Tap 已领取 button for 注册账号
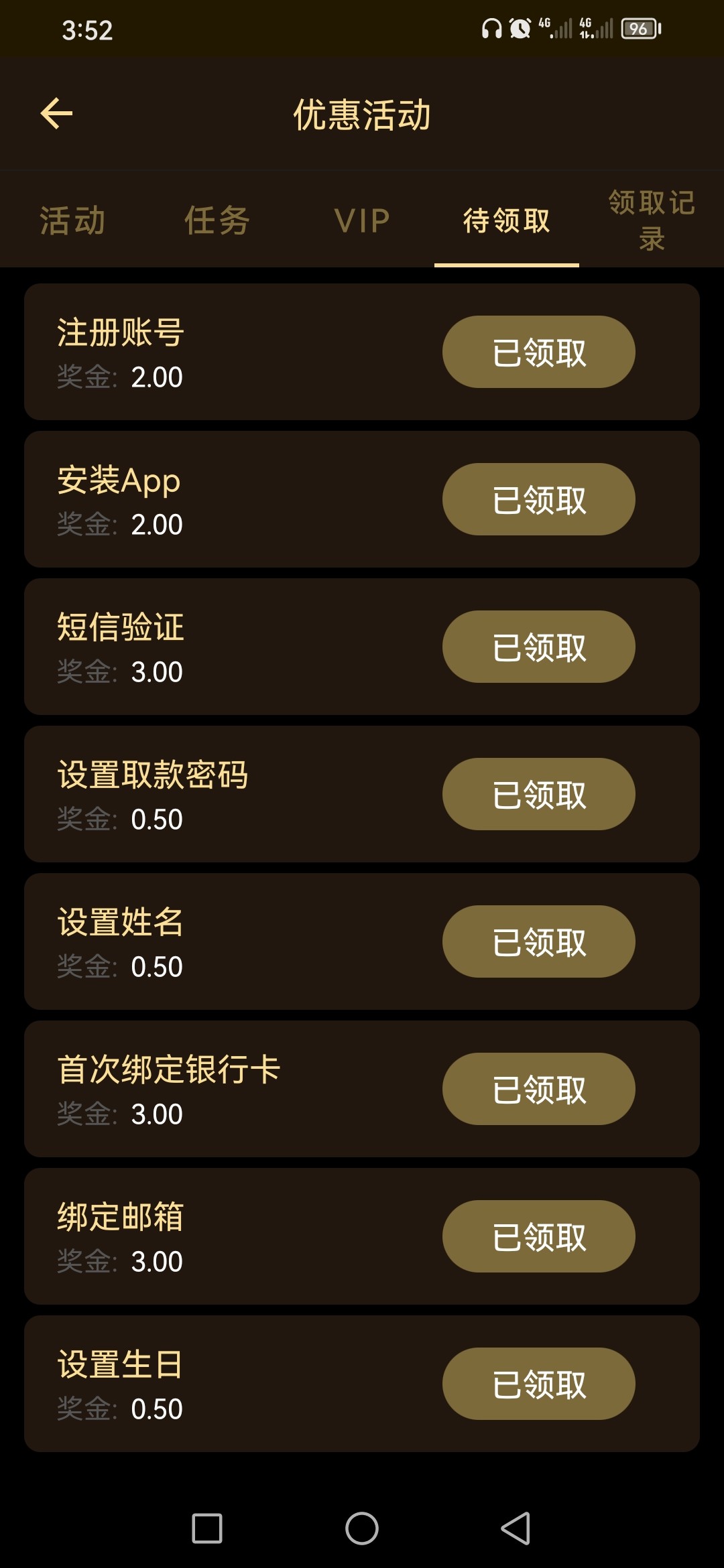 [539, 352]
